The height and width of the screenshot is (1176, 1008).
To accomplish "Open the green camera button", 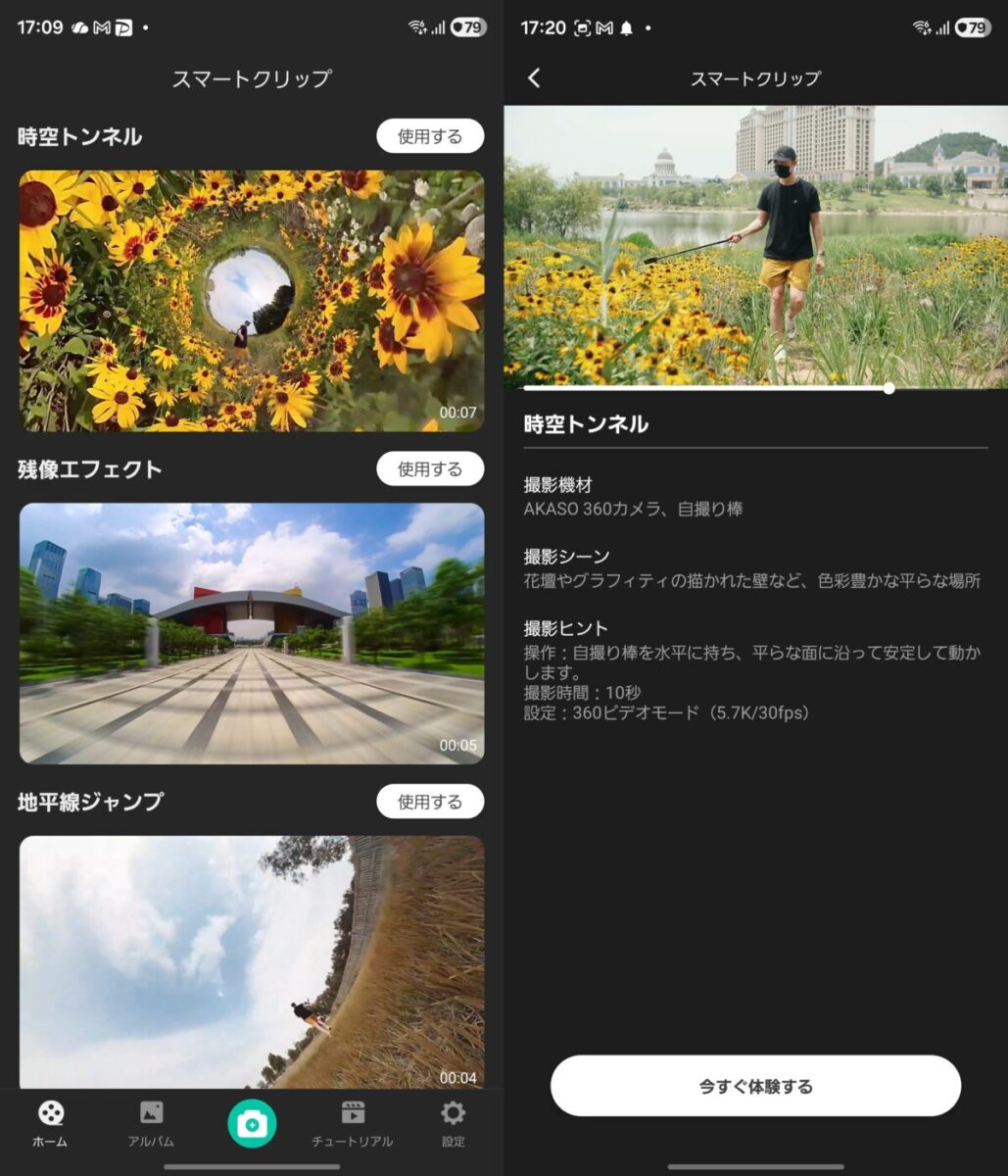I will [252, 1124].
